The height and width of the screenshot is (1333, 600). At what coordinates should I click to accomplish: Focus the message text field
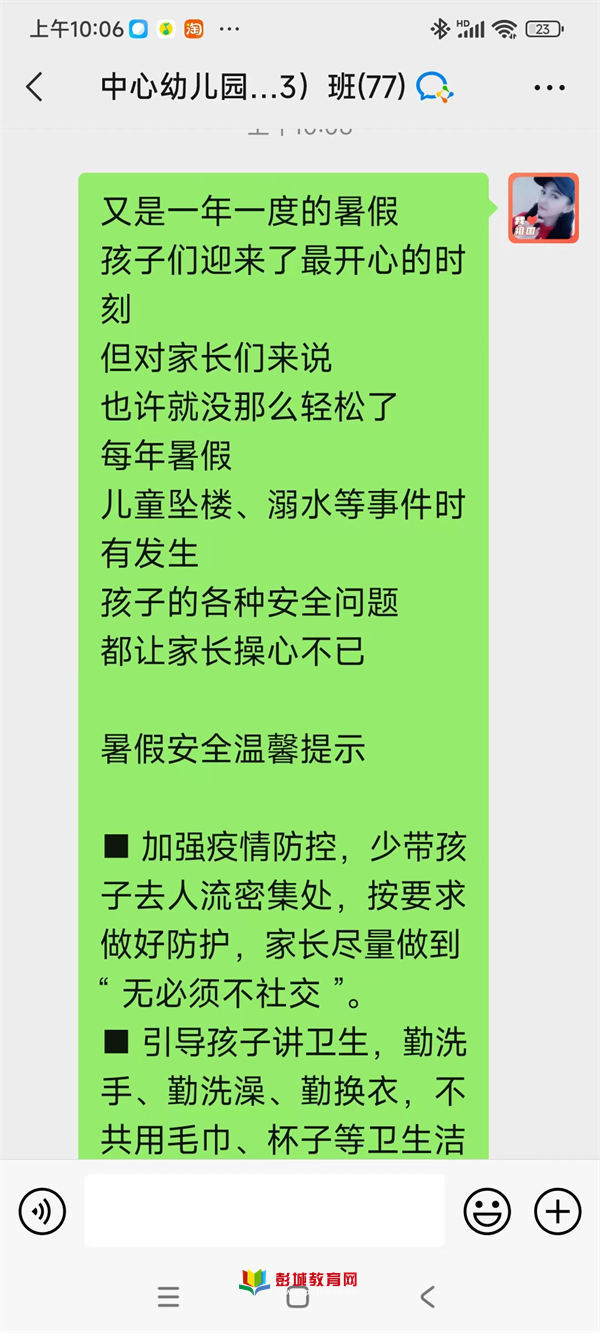pyautogui.click(x=264, y=1211)
